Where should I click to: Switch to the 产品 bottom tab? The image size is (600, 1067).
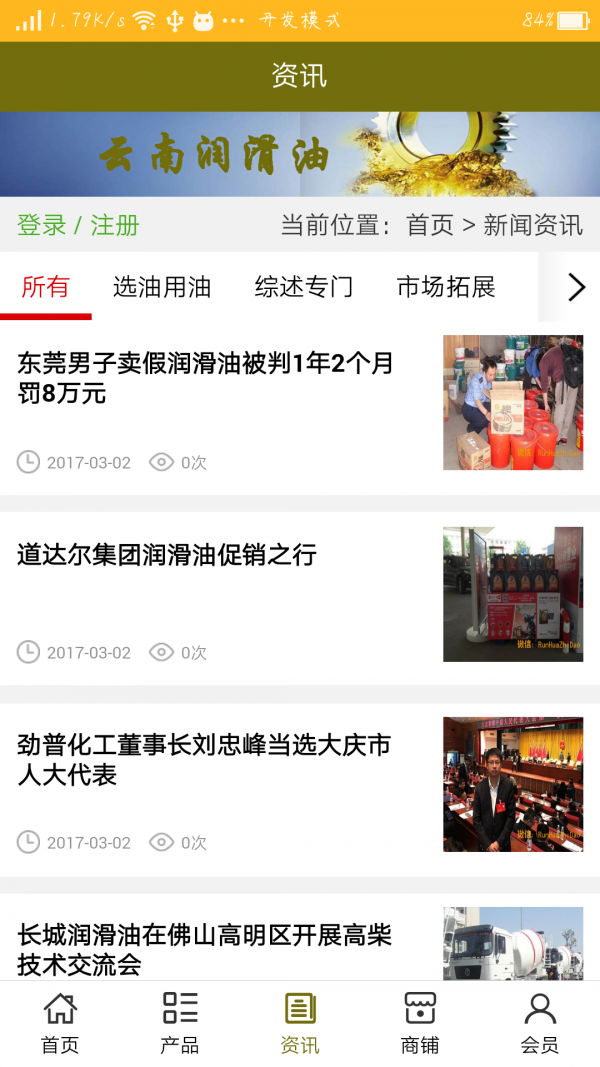pos(180,1023)
